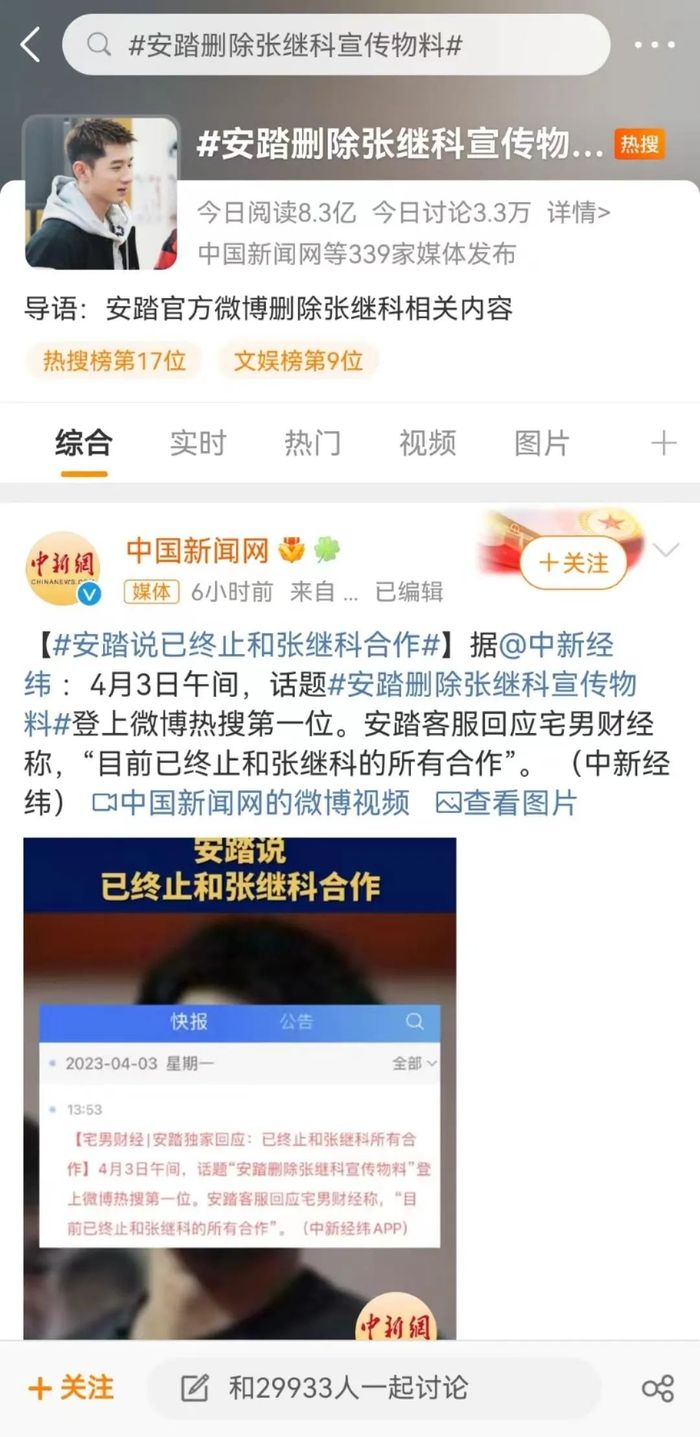Share this topic with the share icon

point(657,1388)
